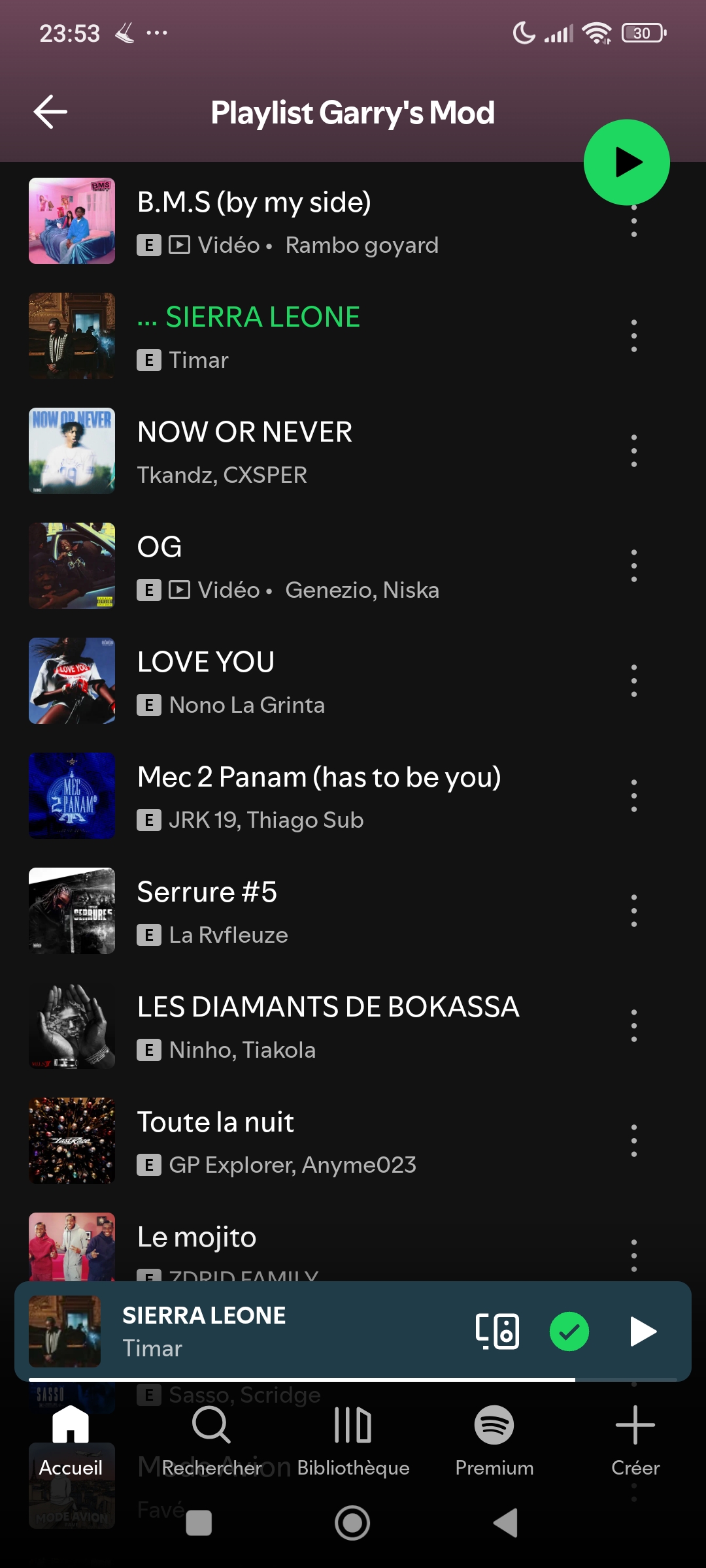Open options menu for NOW OR NEVER
Screen dimensions: 706x1568
[633, 451]
